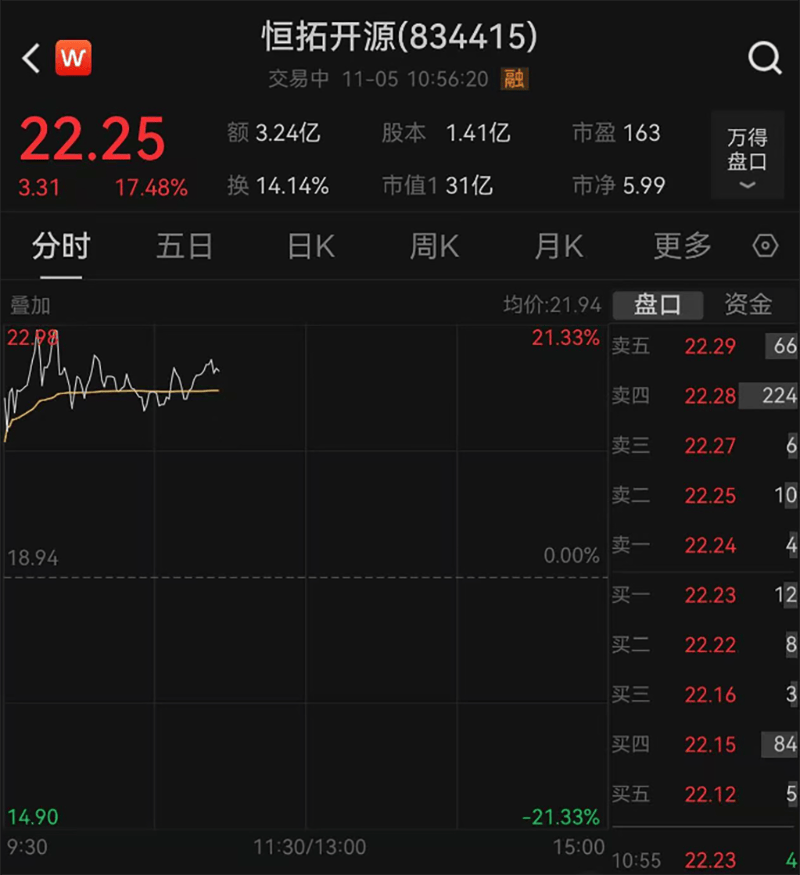Open the 更多 more chart options
800x875 pixels.
pos(681,246)
